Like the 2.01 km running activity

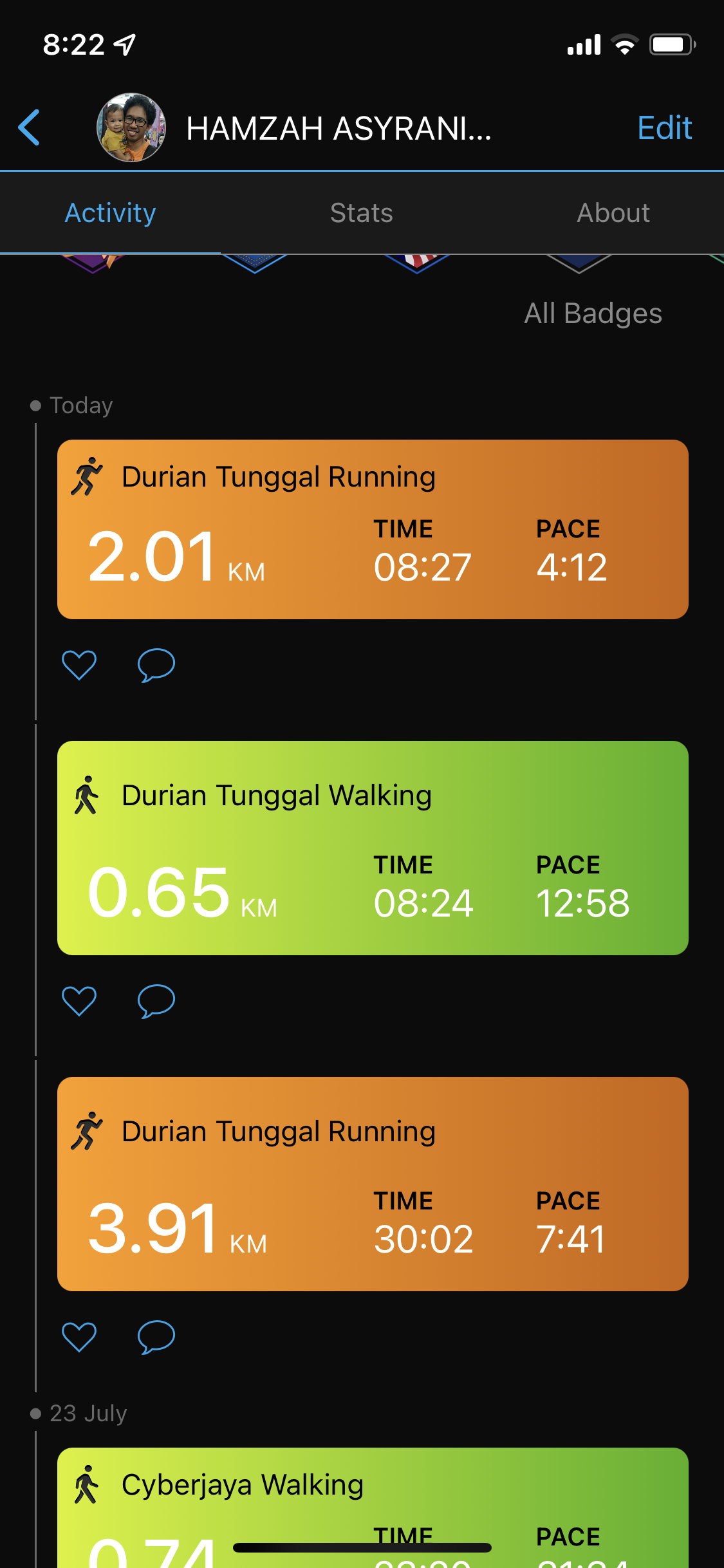click(x=79, y=665)
